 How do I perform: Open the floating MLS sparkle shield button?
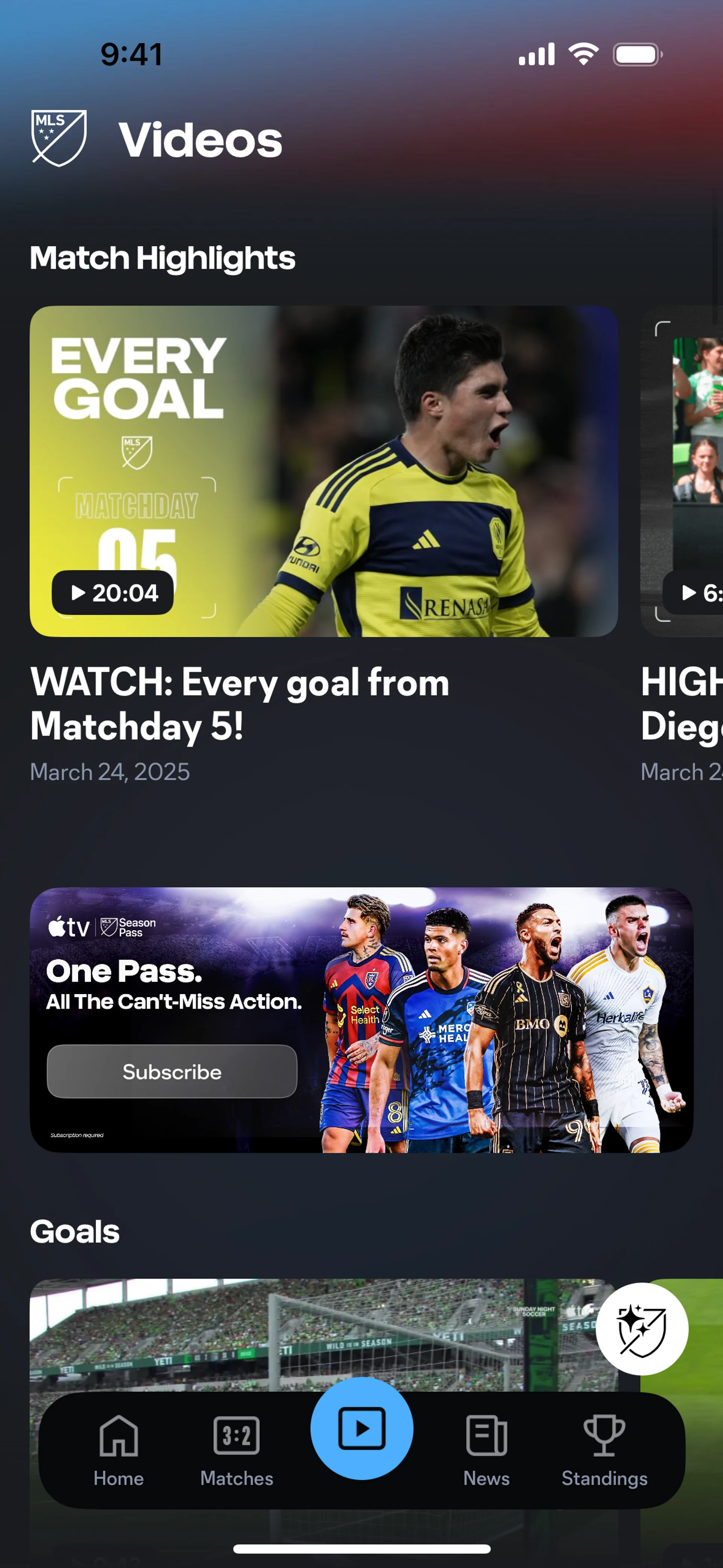click(641, 1330)
